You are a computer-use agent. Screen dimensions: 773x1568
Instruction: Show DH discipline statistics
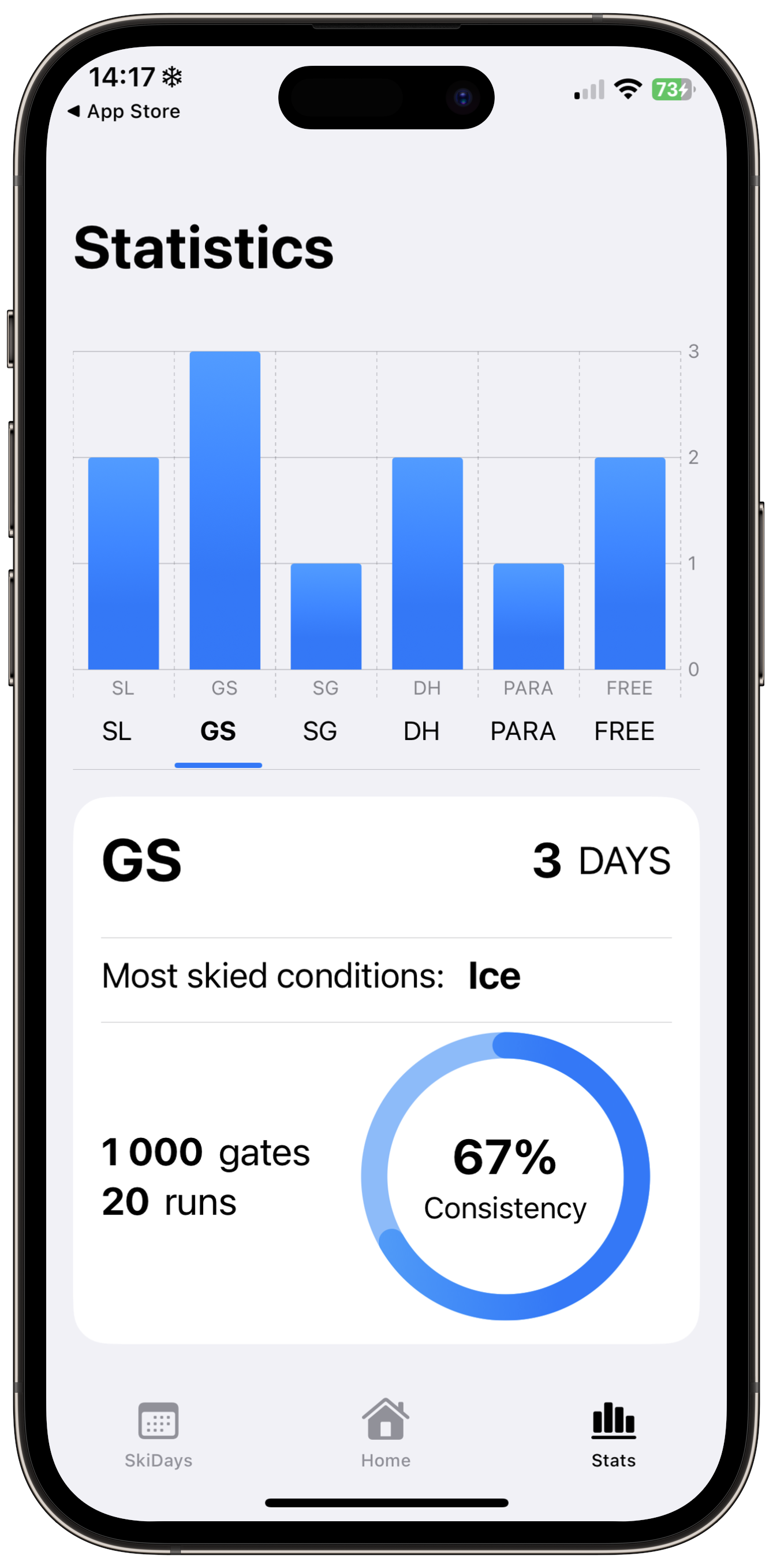click(421, 731)
